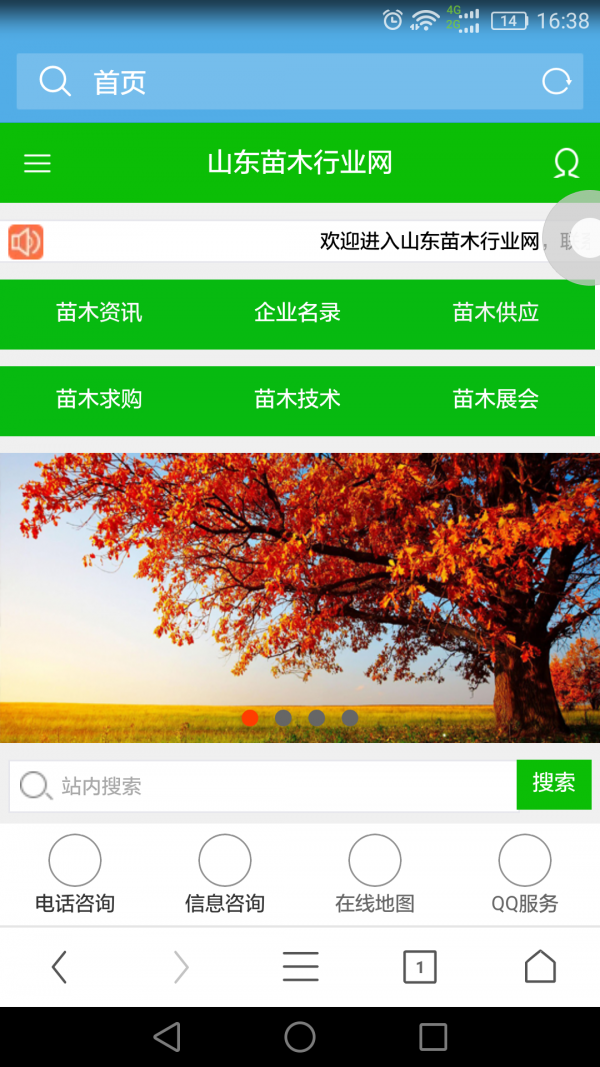Open the site hamburger menu
Screen dimensions: 600x1067
click(37, 163)
